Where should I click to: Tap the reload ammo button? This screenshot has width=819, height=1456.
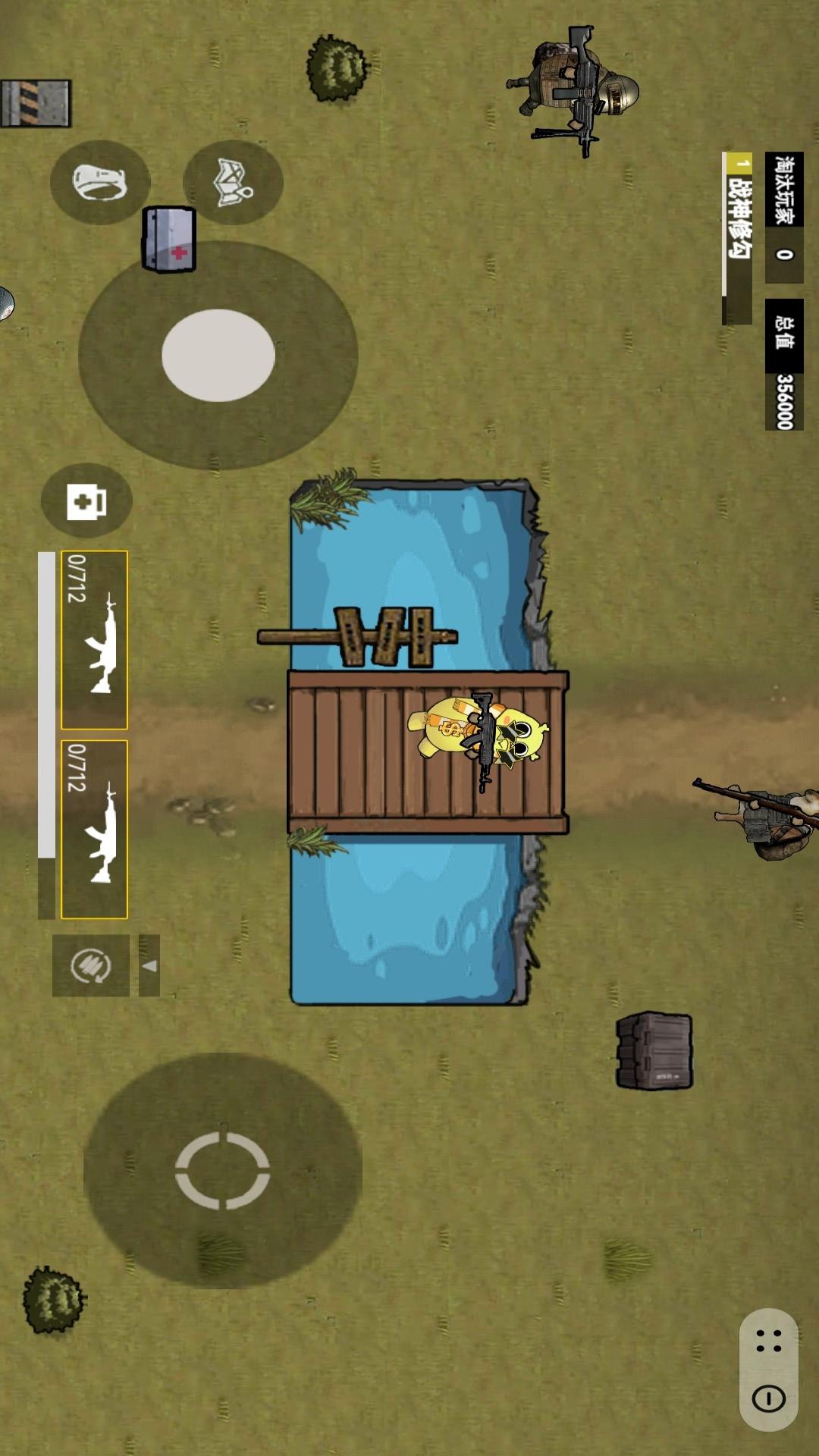(91, 965)
